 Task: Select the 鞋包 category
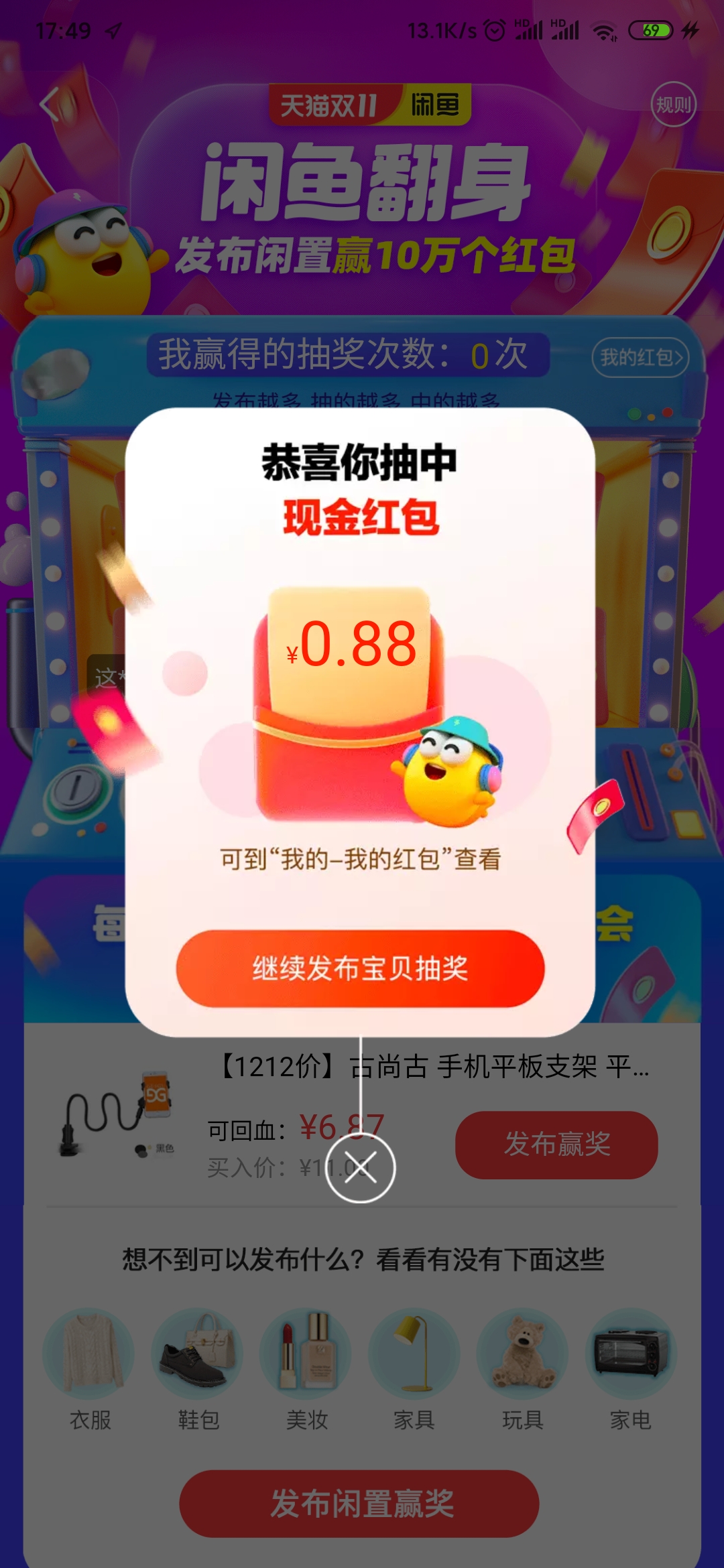coord(198,1367)
